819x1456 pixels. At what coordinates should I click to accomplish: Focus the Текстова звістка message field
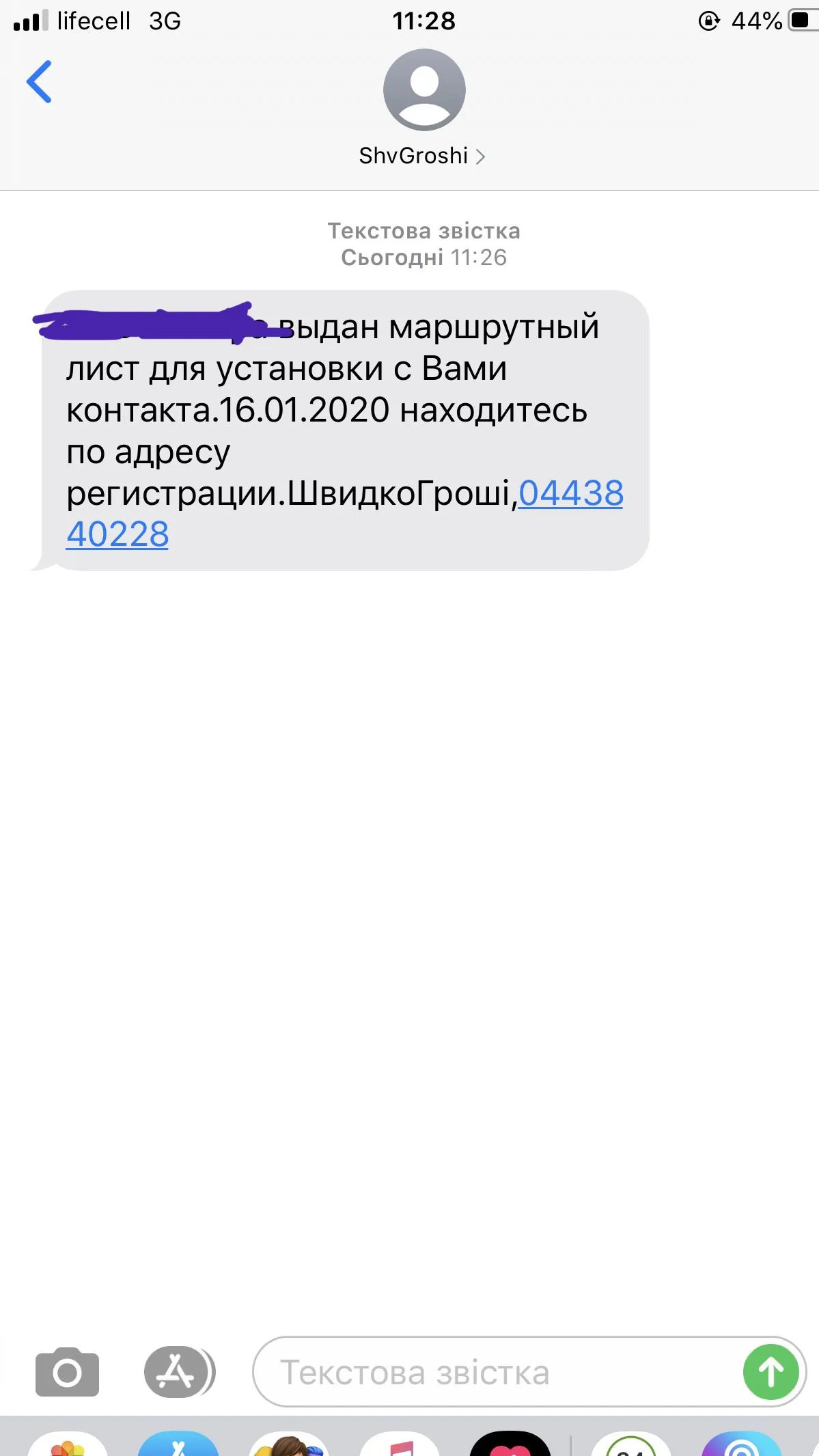492,1372
